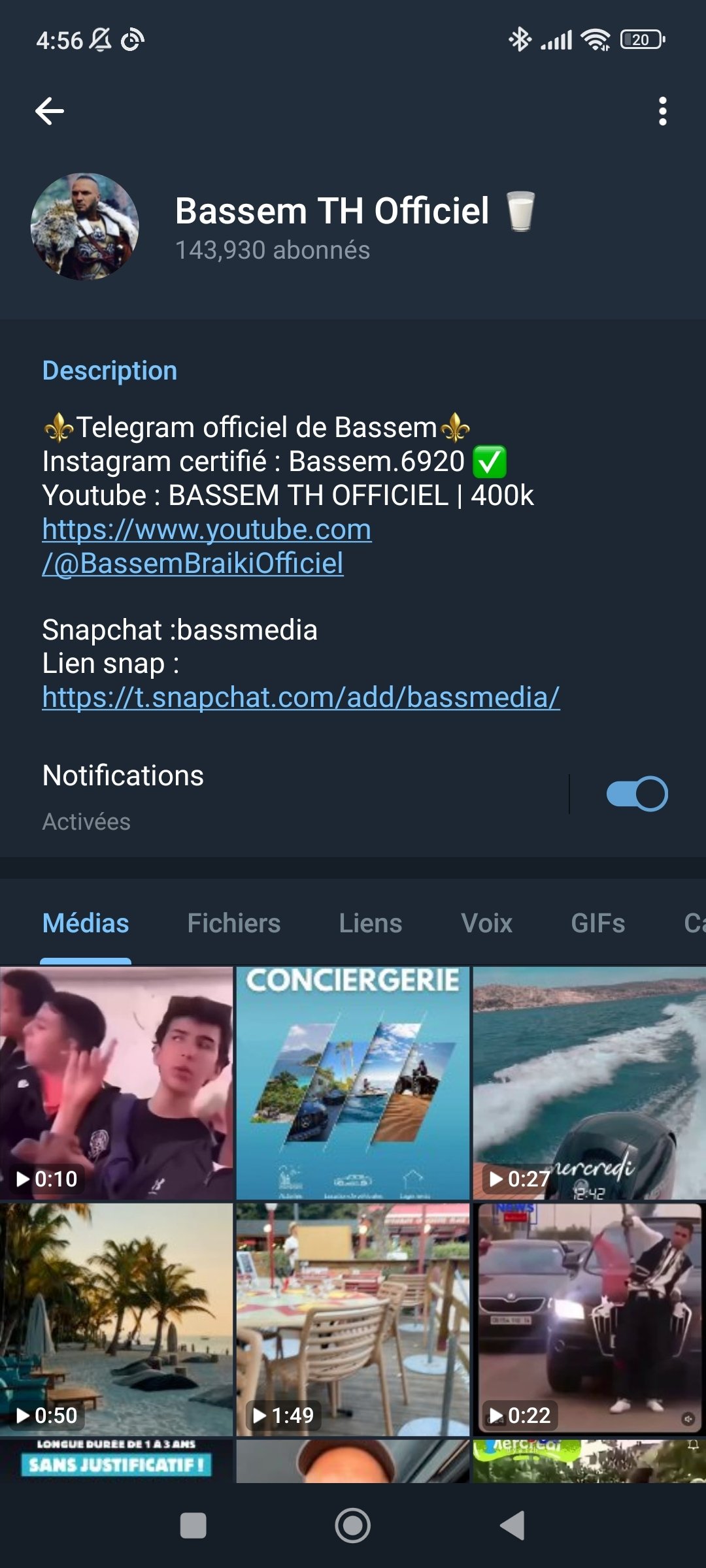Viewport: 706px width, 1568px height.
Task: Open the three-dot overflow menu
Action: 663,111
